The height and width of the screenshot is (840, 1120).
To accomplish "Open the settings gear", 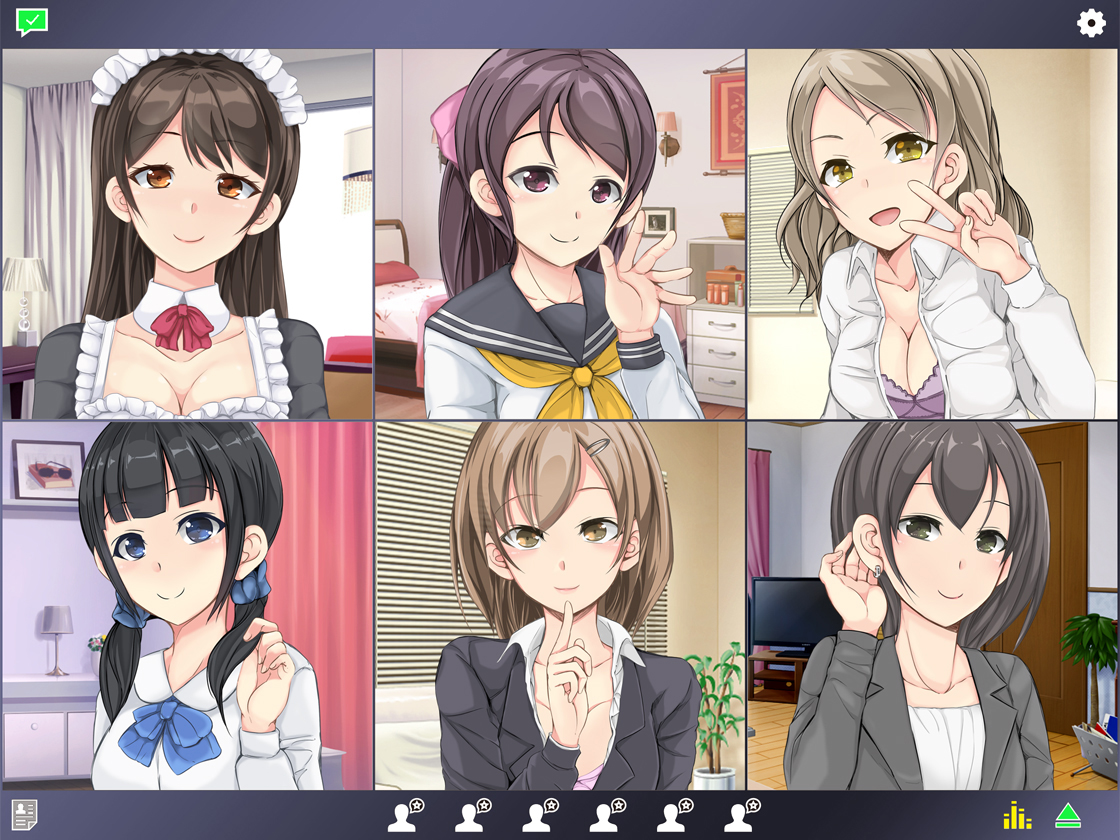I will coord(1091,23).
